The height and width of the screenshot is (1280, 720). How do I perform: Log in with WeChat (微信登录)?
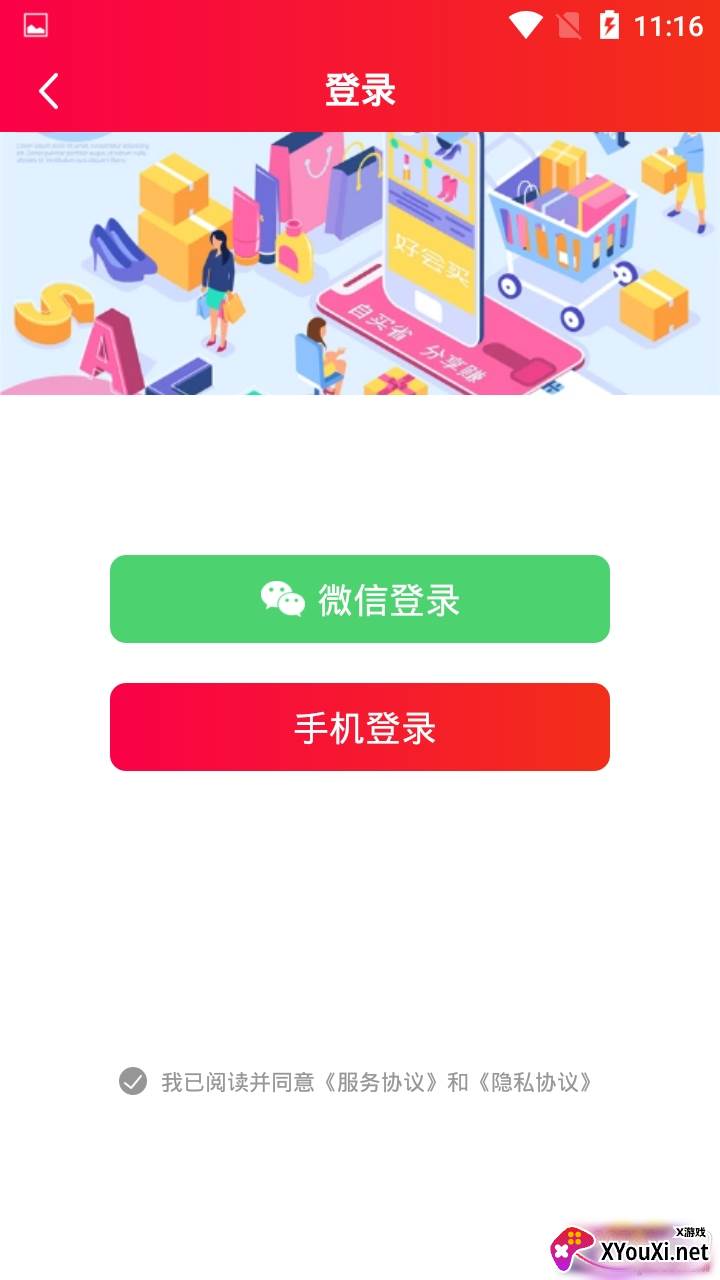[x=360, y=599]
